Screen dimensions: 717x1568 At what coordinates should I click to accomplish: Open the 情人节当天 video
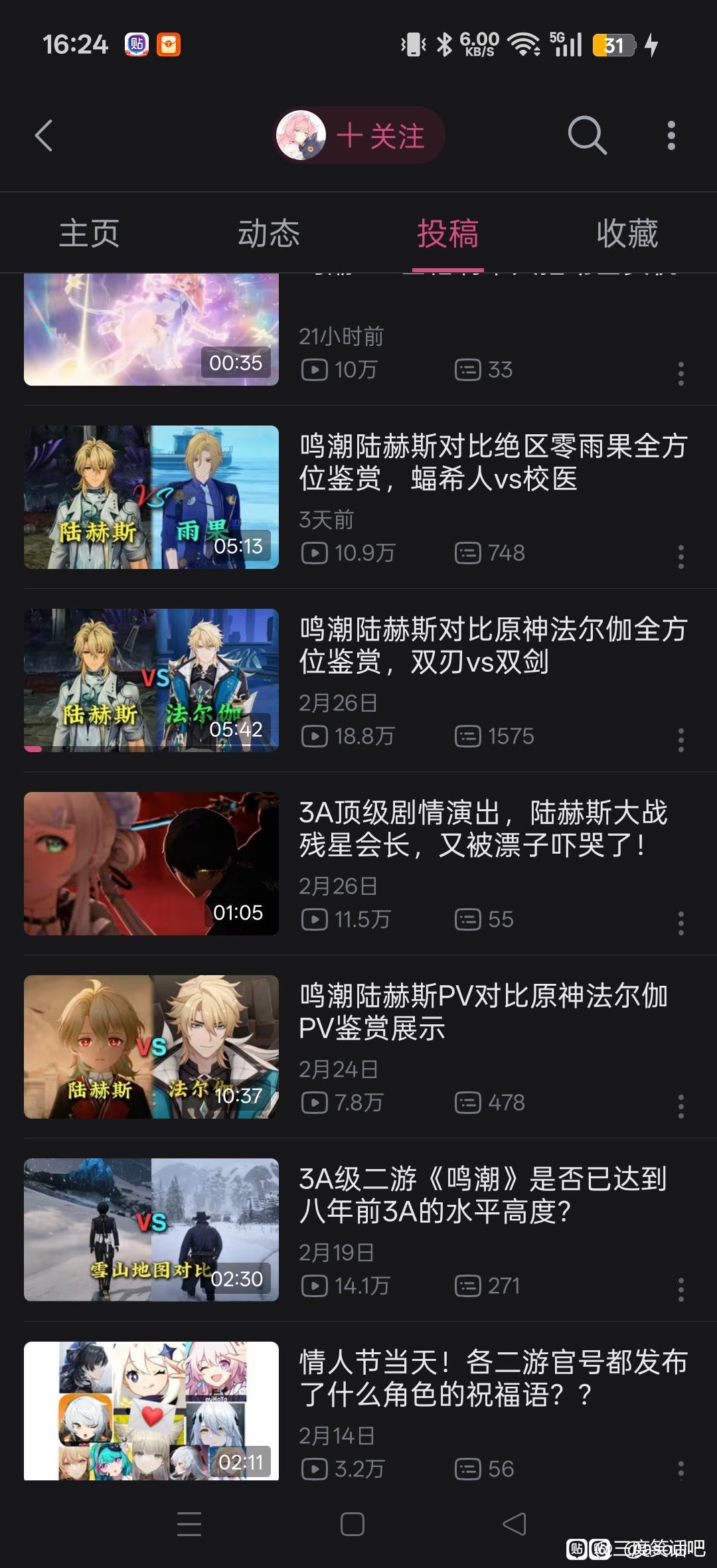(x=493, y=1378)
